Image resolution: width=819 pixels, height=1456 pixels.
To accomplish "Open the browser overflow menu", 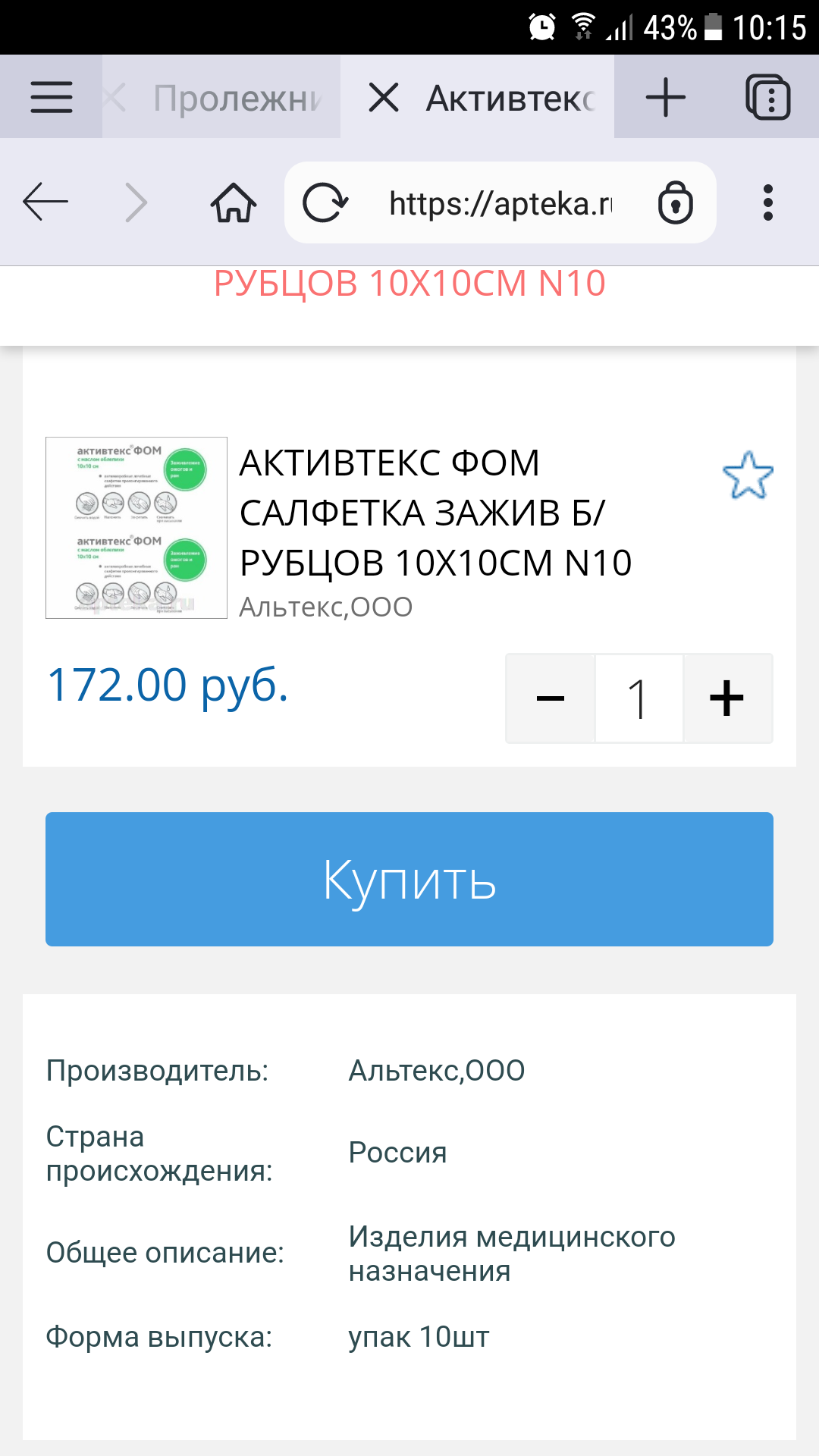I will (x=767, y=202).
